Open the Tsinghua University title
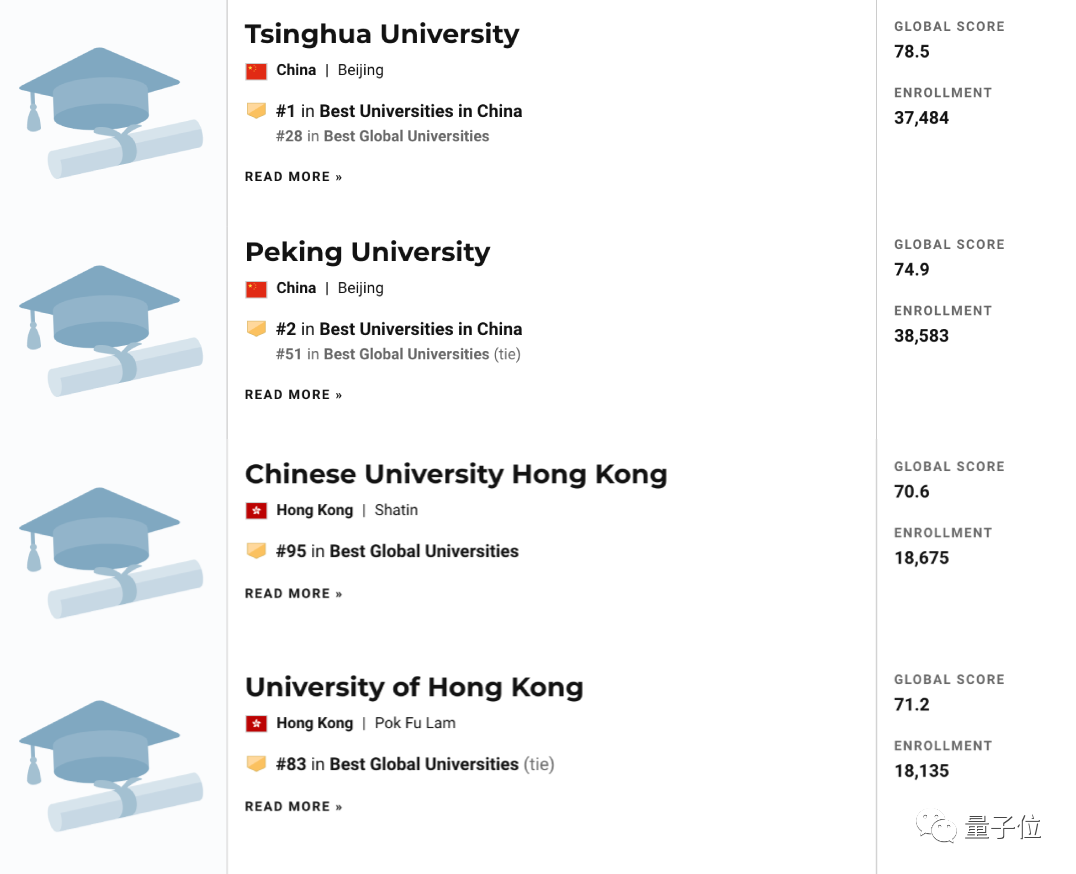This screenshot has width=1076, height=874. (x=382, y=34)
